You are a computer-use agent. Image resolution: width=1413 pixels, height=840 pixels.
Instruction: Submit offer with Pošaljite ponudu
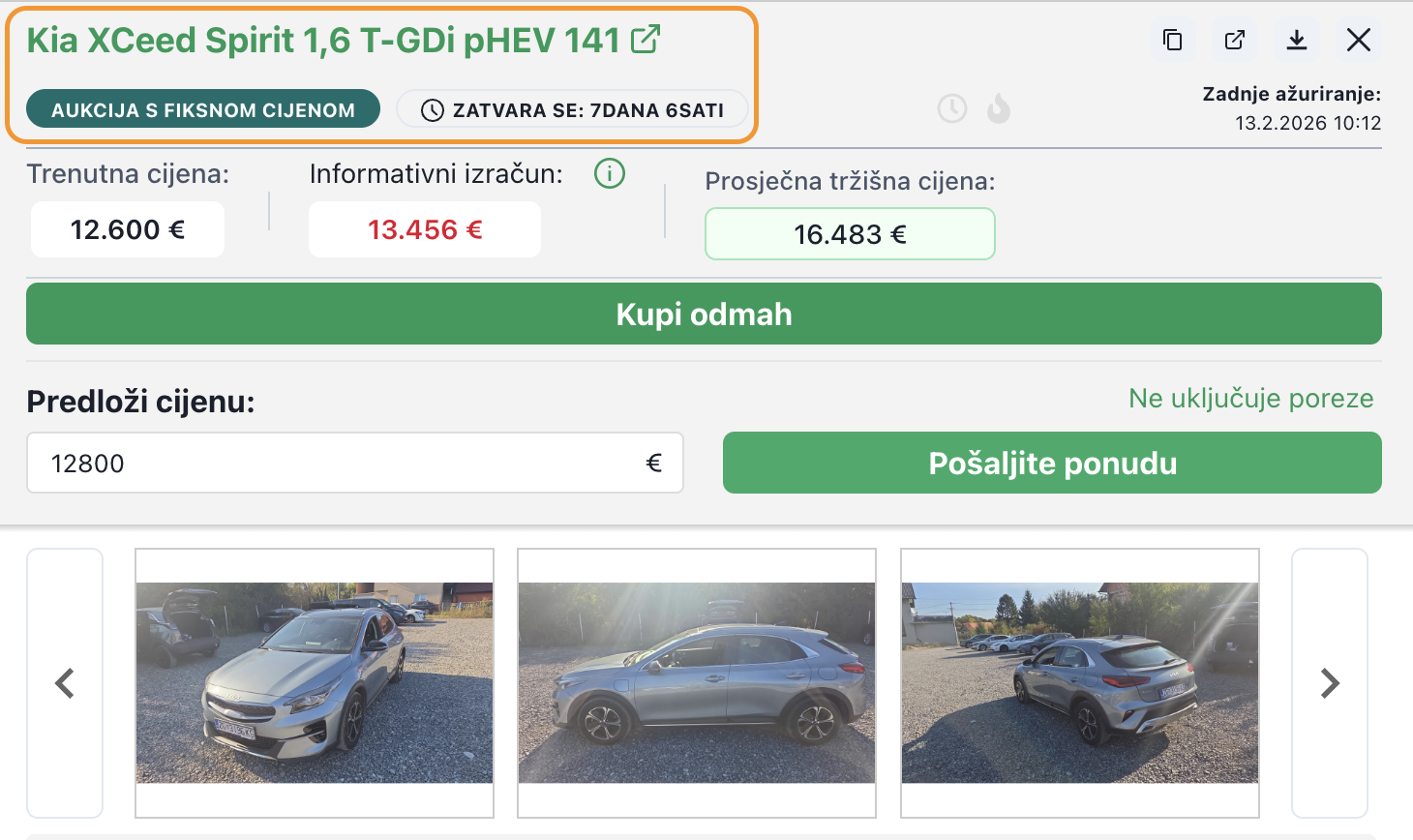[x=1052, y=464]
